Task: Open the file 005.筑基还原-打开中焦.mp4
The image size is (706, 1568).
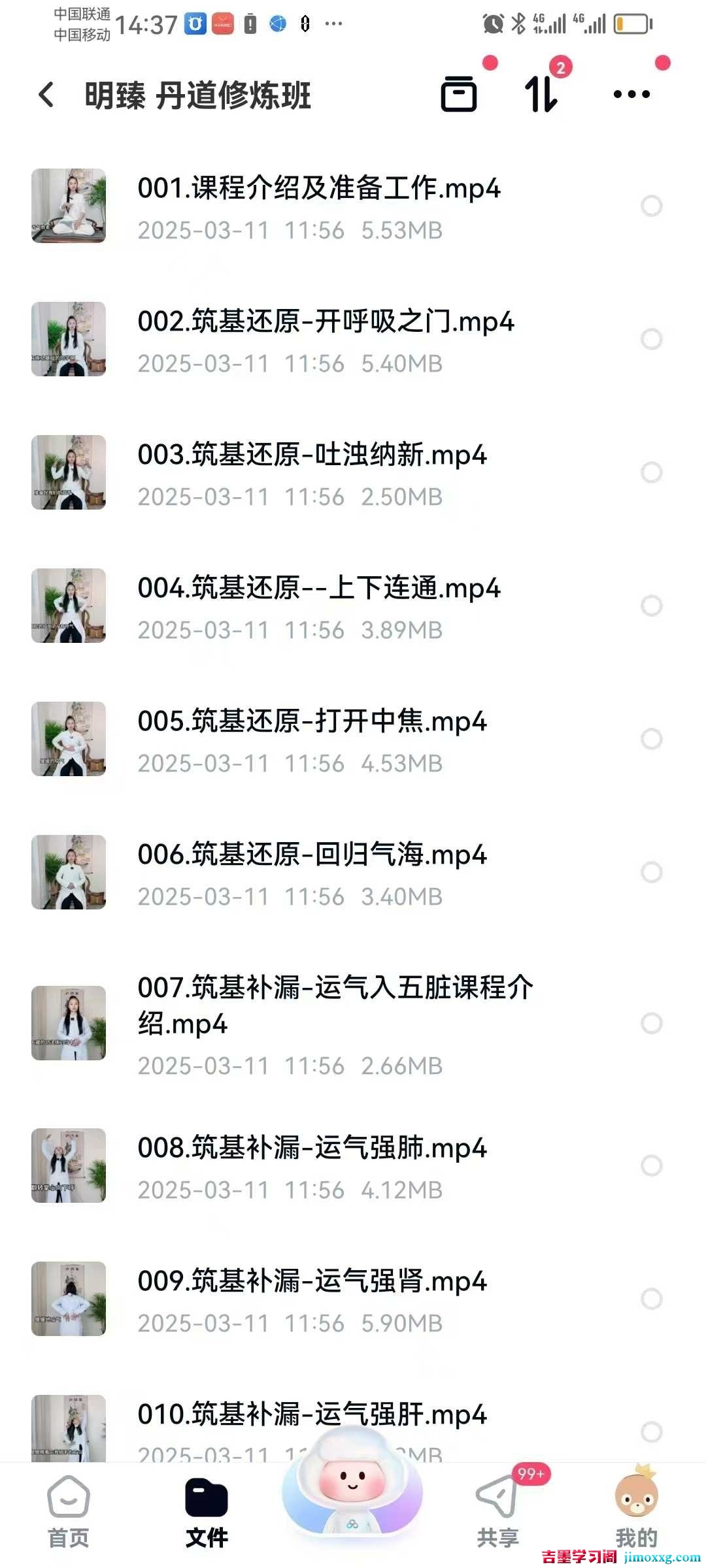Action: point(312,722)
